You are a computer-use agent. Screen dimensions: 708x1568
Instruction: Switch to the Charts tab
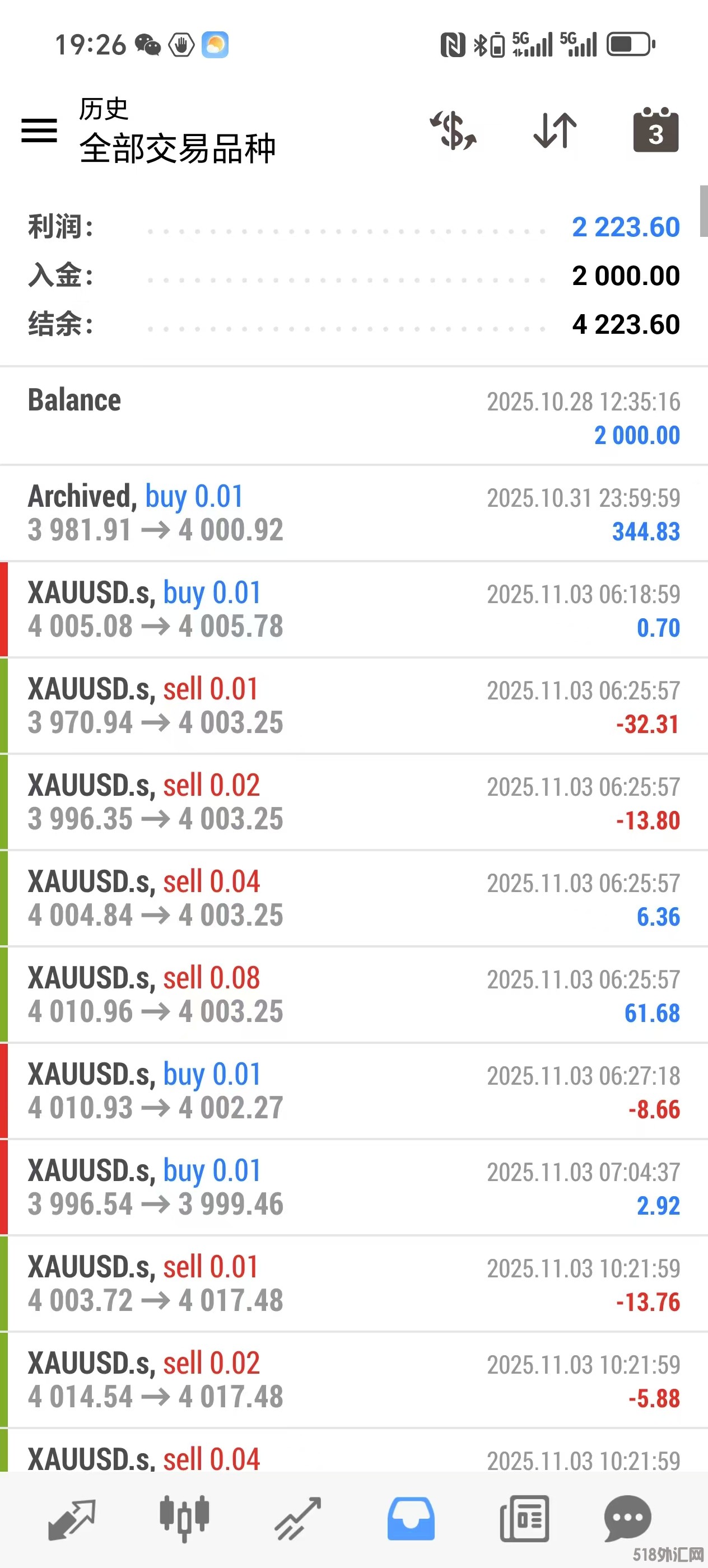tap(184, 1519)
